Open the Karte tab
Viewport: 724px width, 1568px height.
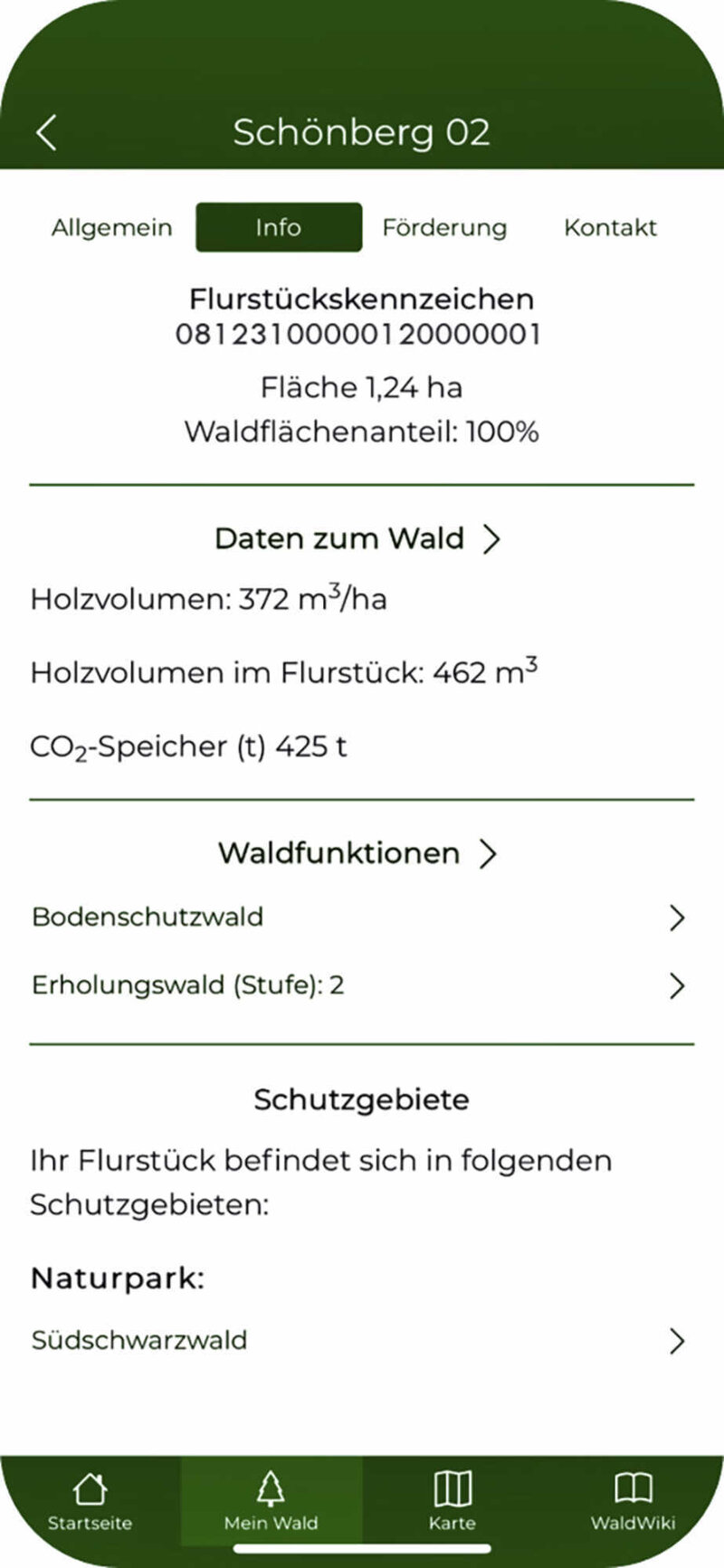(452, 1502)
